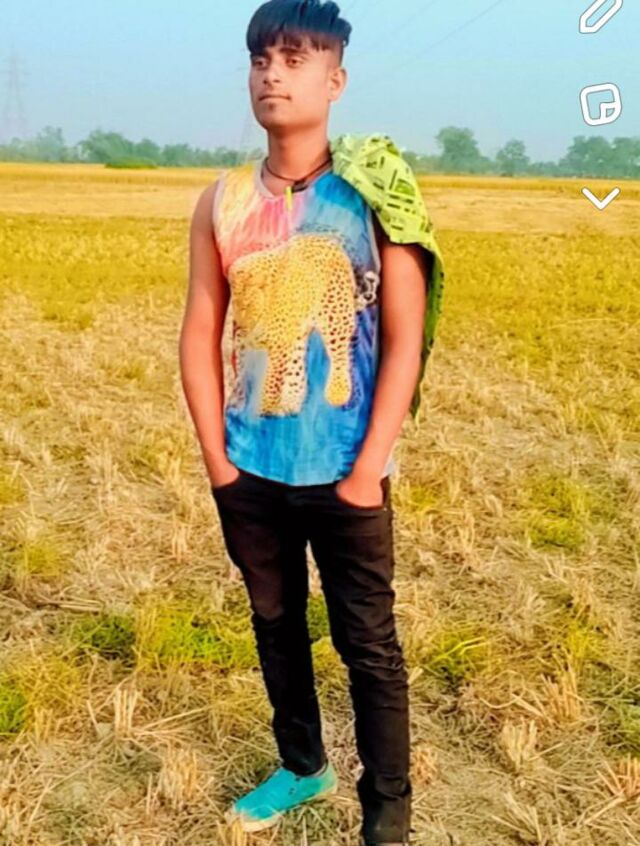
Task: Open the pencil drawing tool
Action: click(x=600, y=15)
